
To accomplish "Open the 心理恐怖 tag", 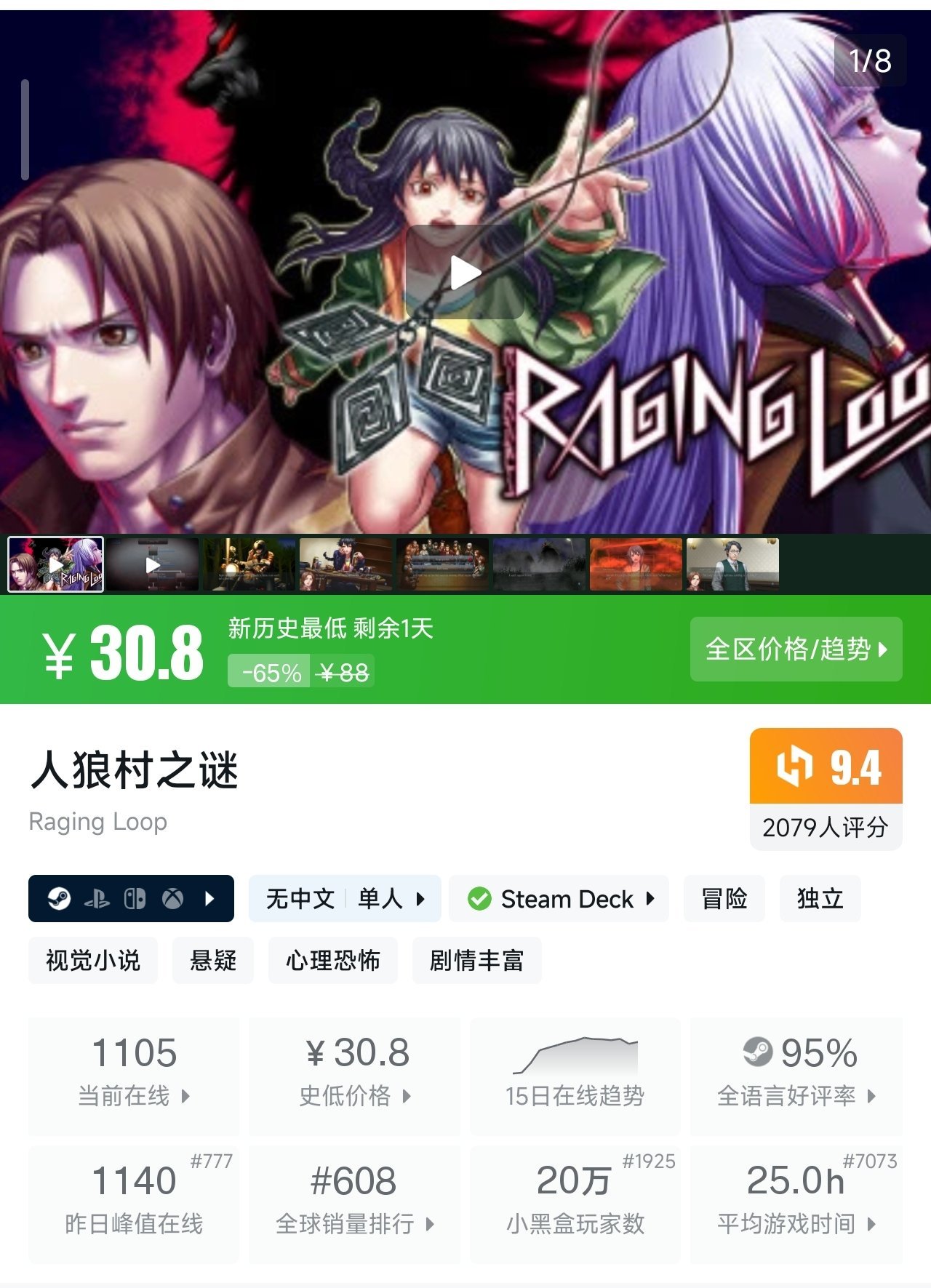I will [333, 960].
